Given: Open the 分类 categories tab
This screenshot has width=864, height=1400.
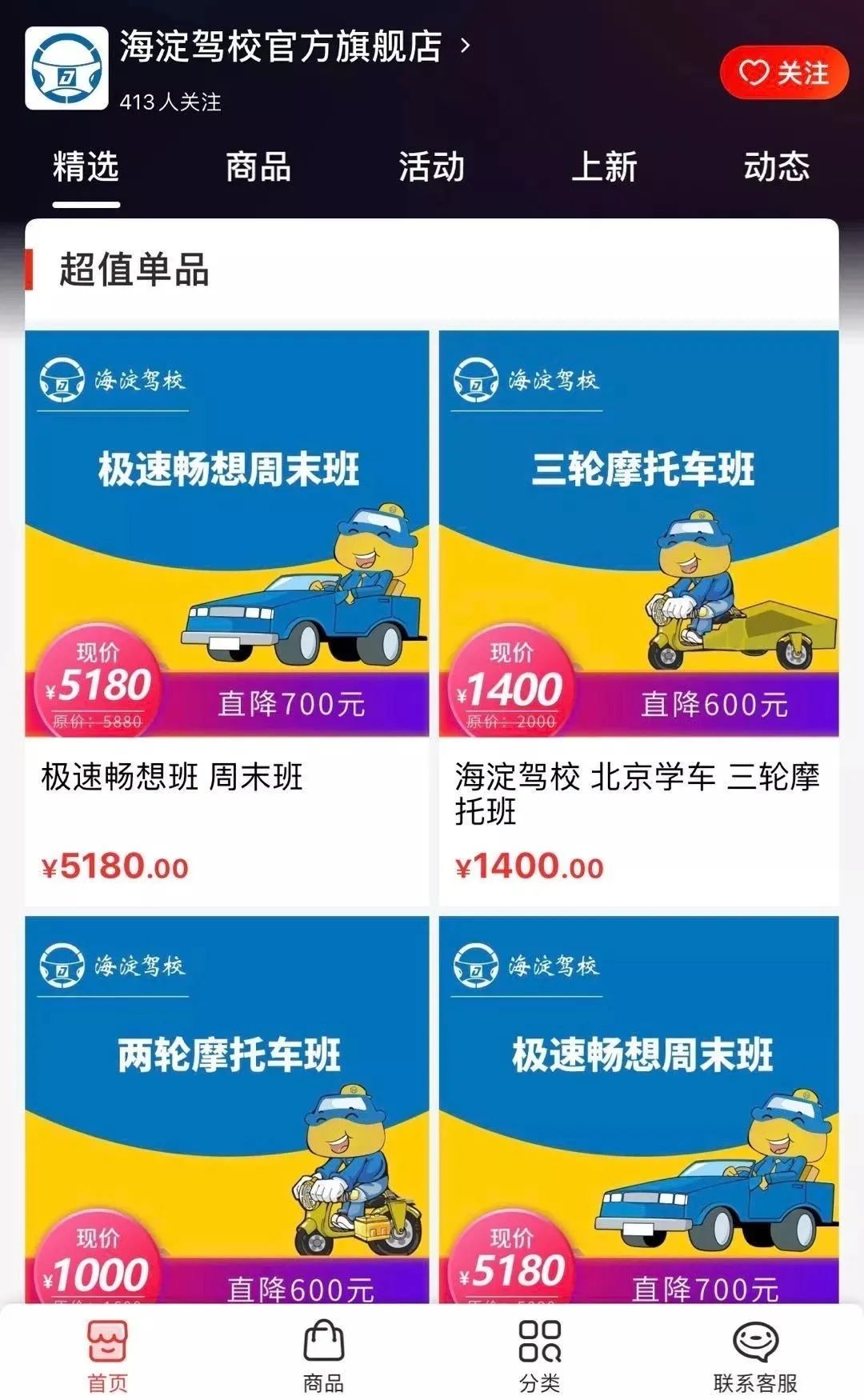Looking at the screenshot, I should coord(540,1356).
